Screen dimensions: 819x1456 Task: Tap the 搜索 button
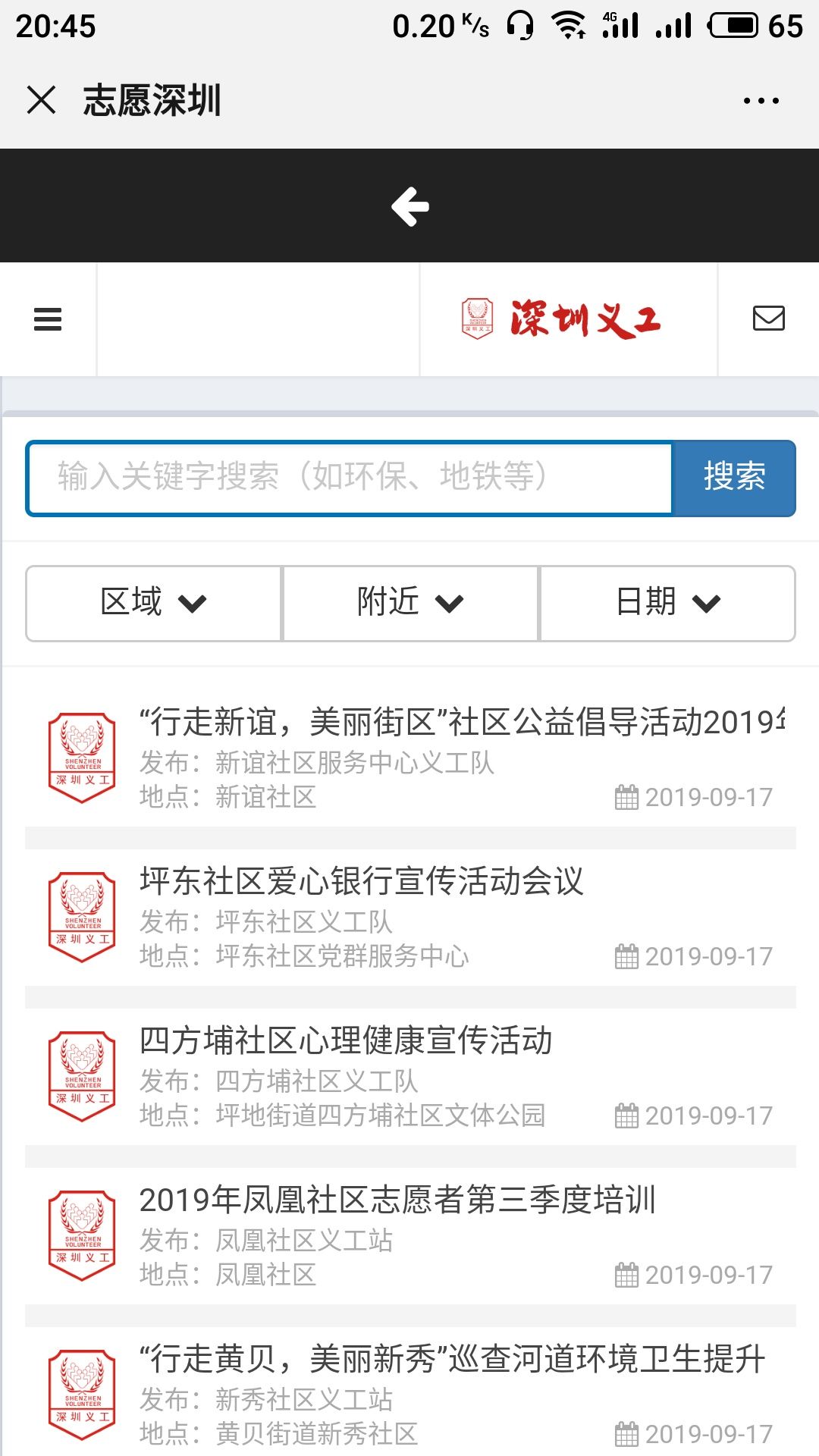click(734, 478)
